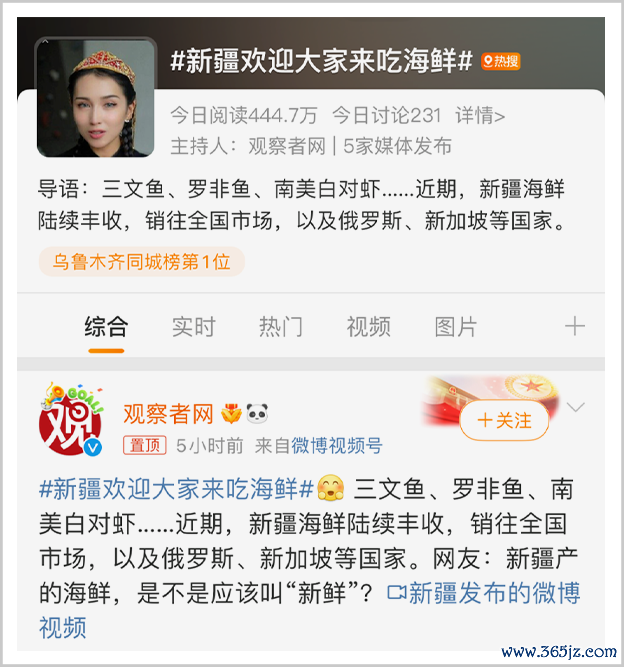
Task: Tap the plus icon beside 图片 tab
Action: pos(574,327)
